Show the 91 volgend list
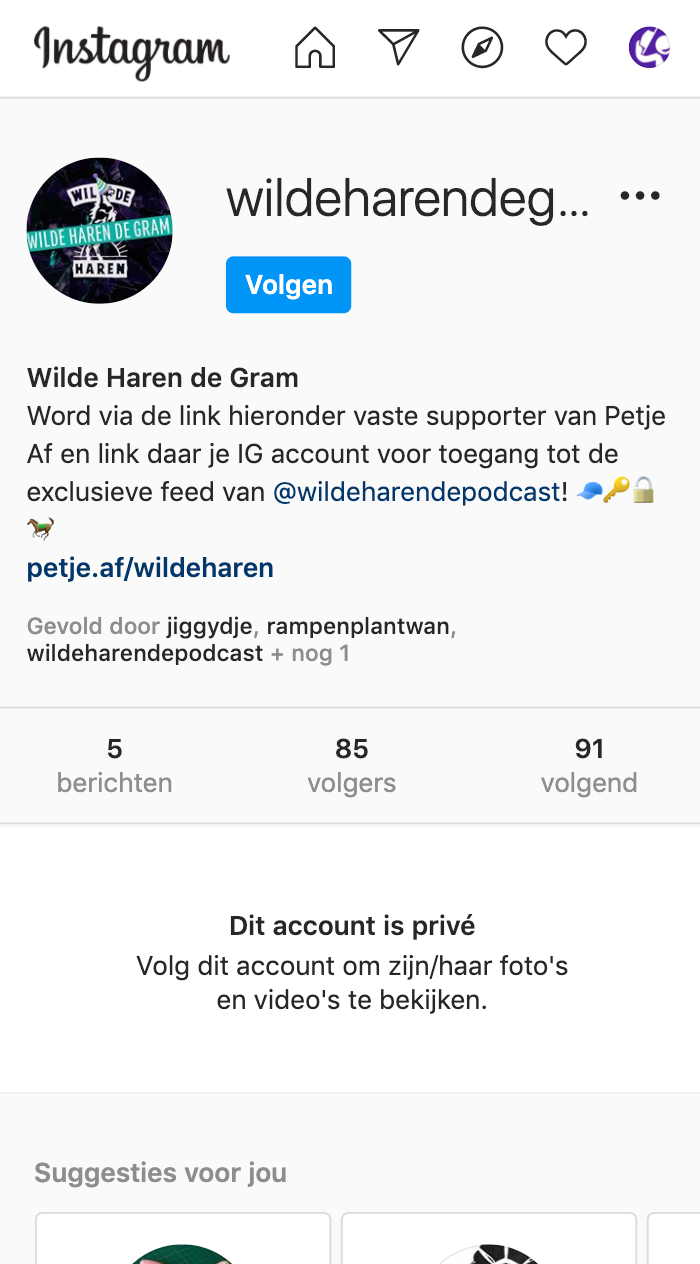 click(589, 765)
